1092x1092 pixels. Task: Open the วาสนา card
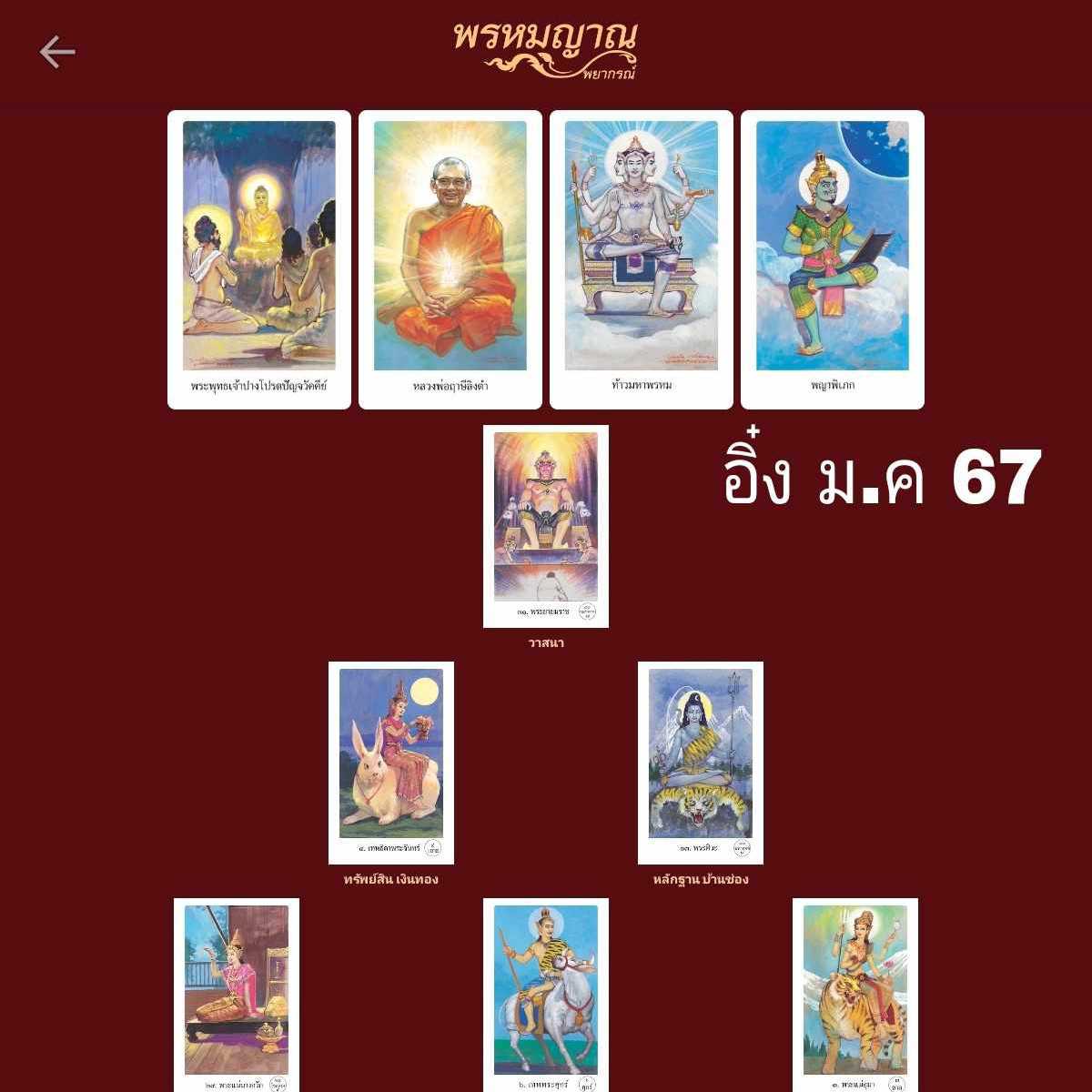point(546,526)
